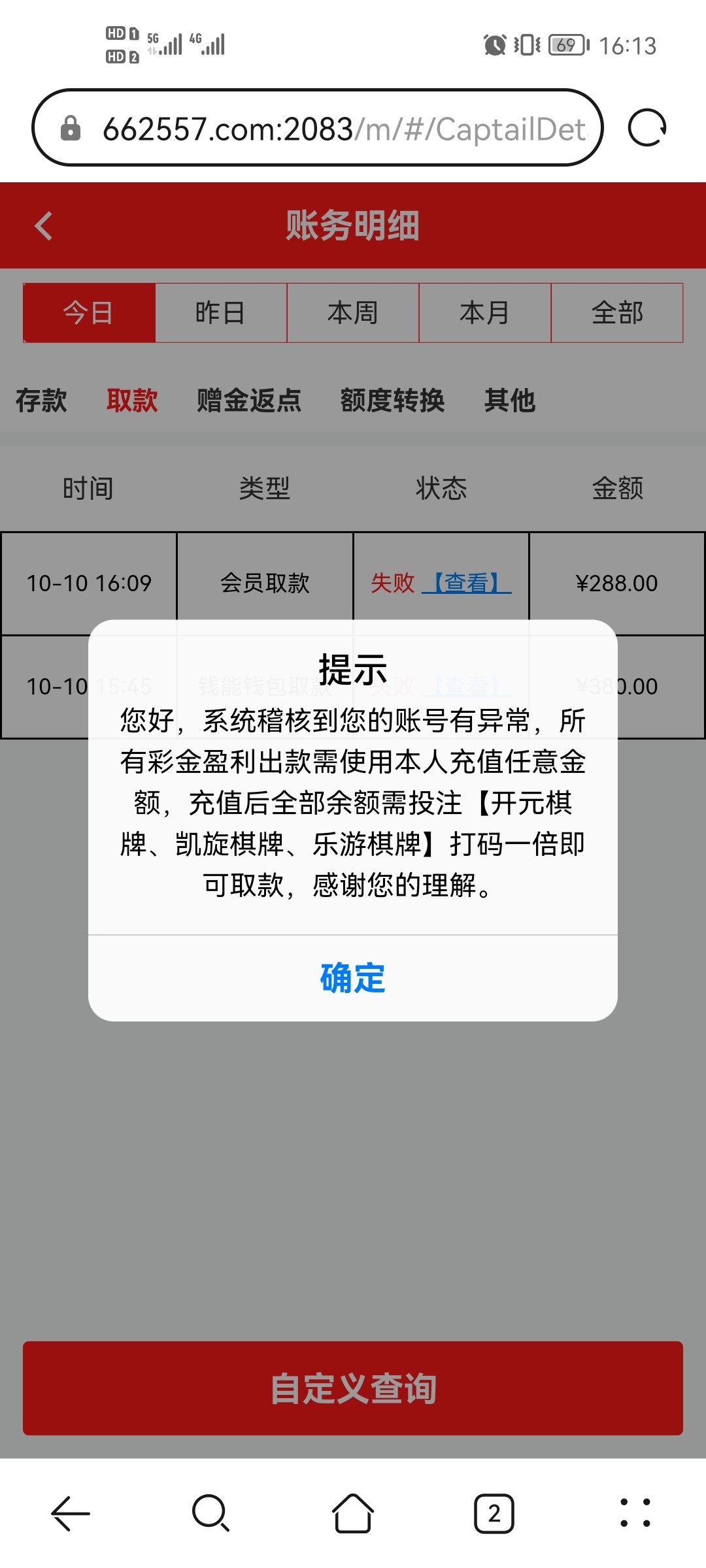Open the 本周 tab

353,313
